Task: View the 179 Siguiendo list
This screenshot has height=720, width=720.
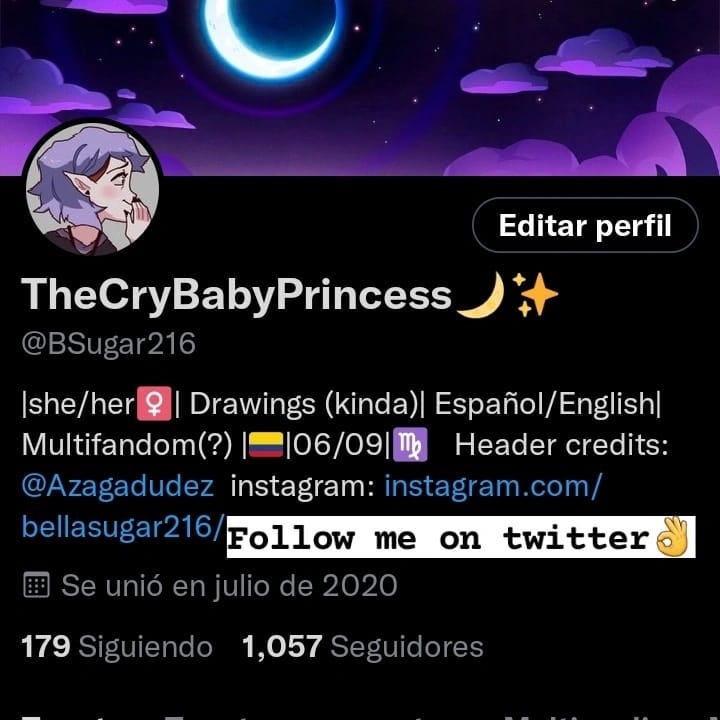Action: [116, 647]
